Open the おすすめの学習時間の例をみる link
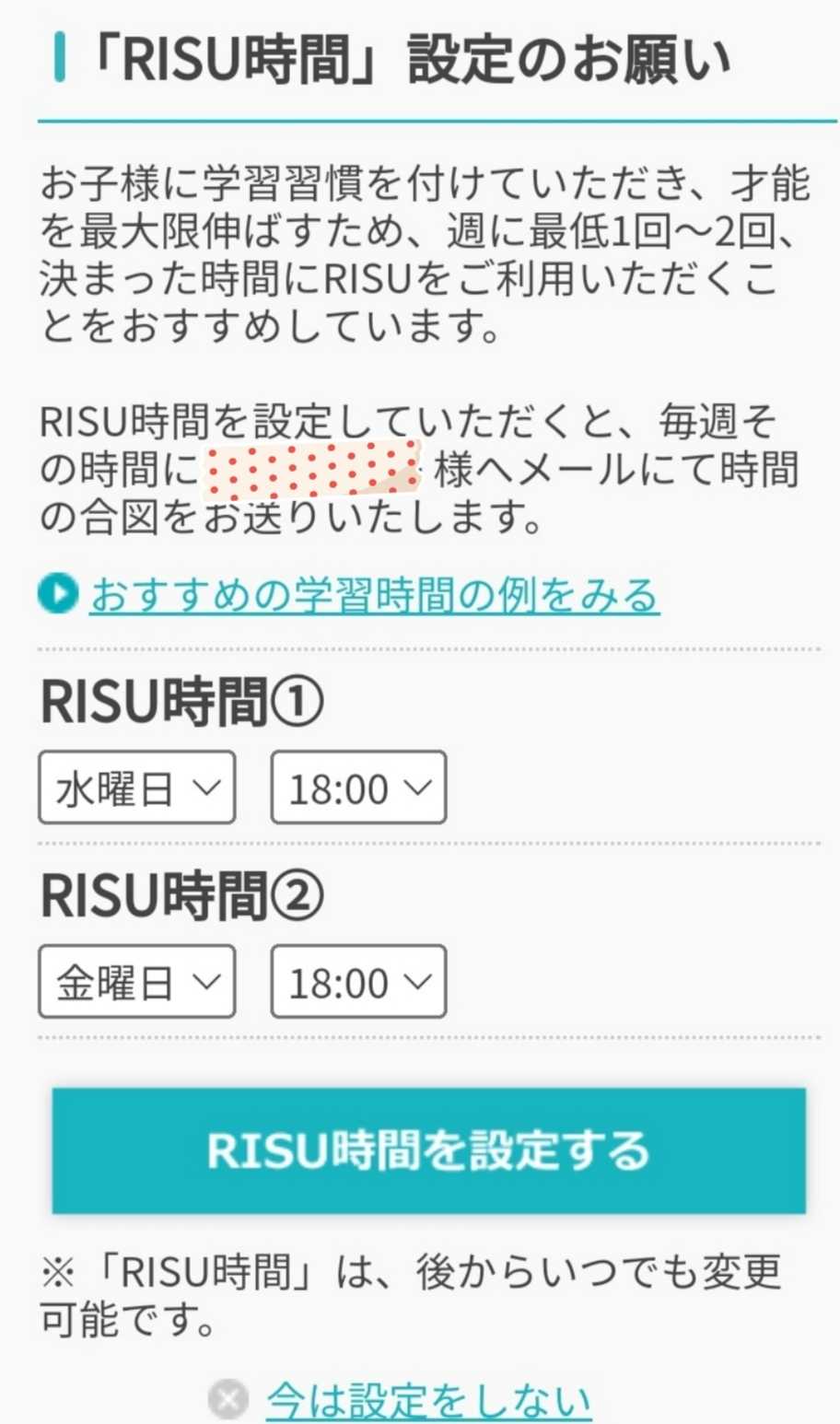The width and height of the screenshot is (840, 1424). click(x=373, y=595)
